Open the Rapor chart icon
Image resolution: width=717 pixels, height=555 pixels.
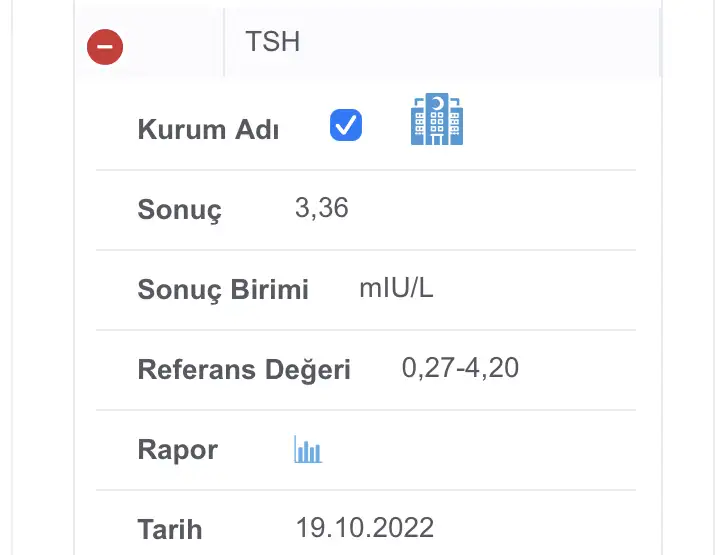coord(308,450)
